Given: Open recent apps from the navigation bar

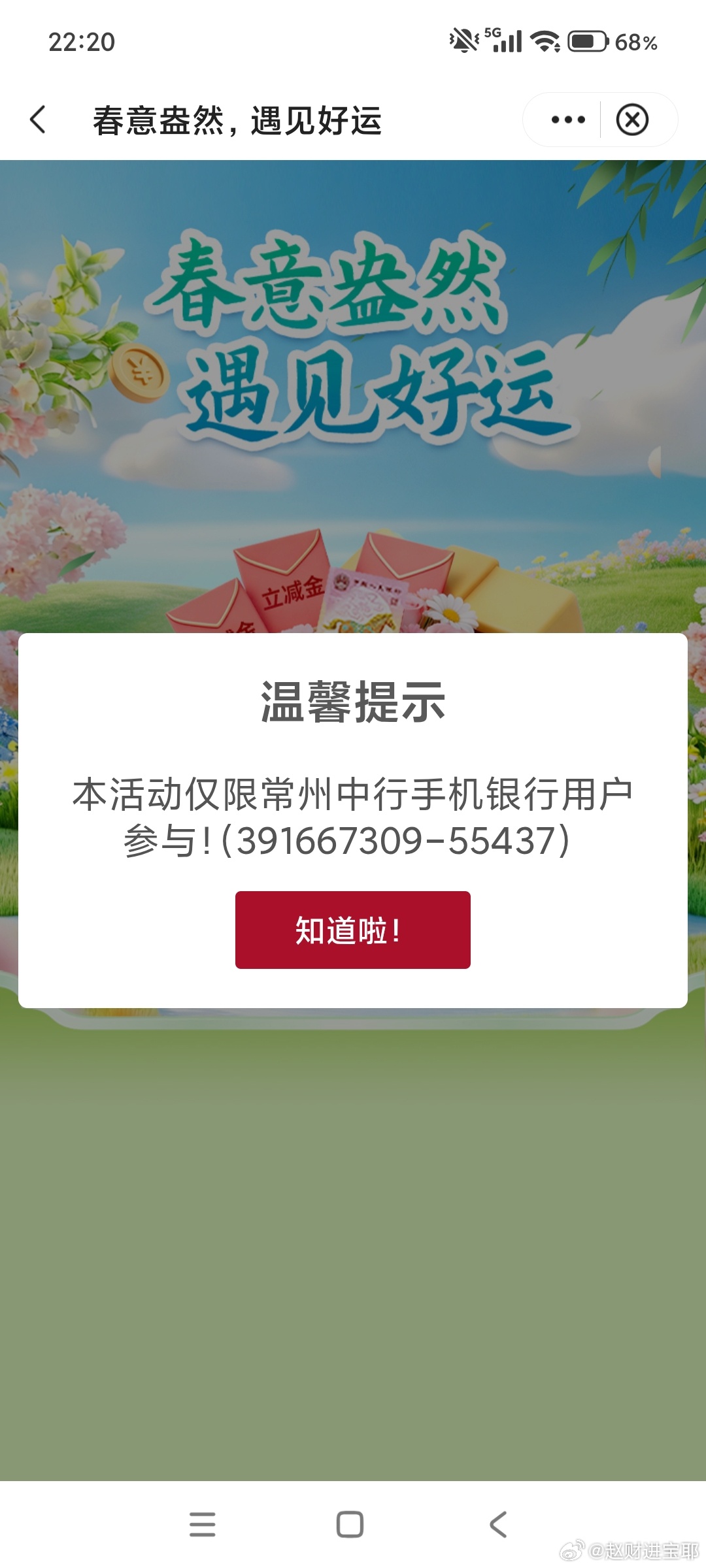Looking at the screenshot, I should point(202,1524).
